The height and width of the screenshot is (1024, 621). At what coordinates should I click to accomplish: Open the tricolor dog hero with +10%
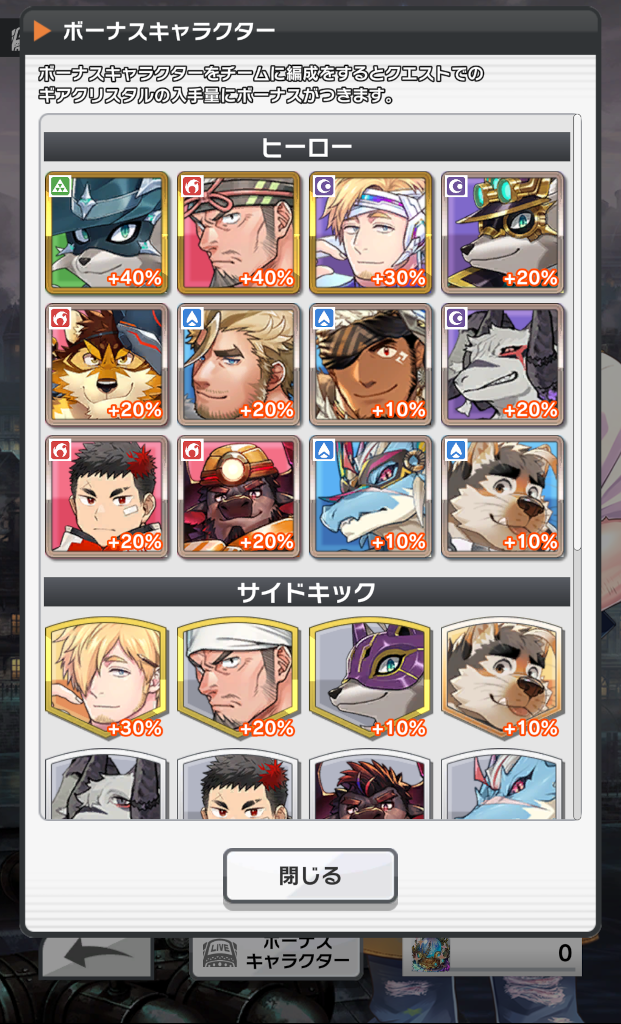pos(502,496)
